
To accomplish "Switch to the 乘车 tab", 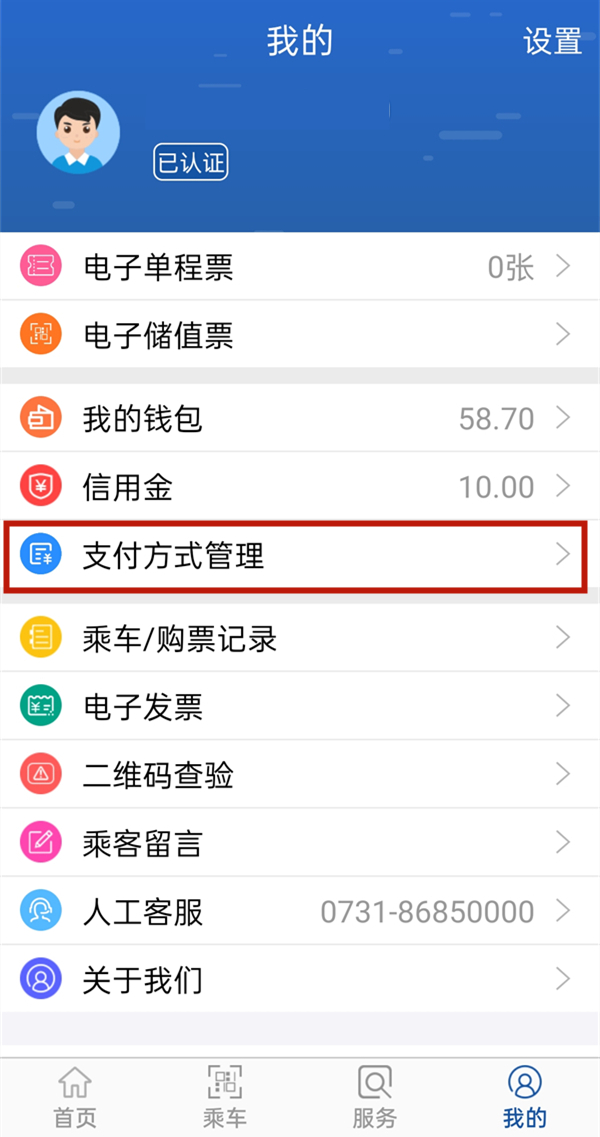I will pyautogui.click(x=225, y=1096).
